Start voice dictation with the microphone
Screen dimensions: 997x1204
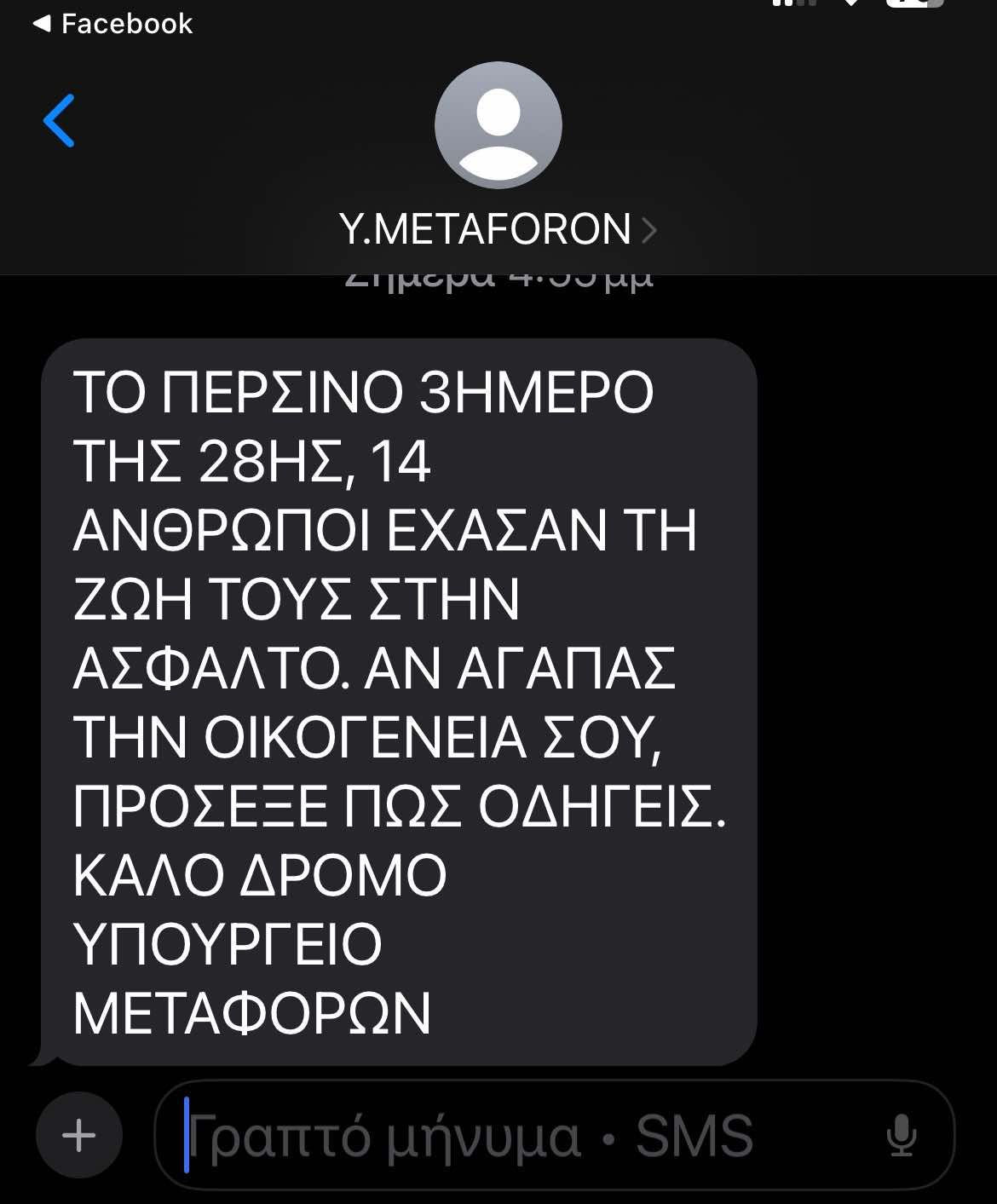point(901,1136)
